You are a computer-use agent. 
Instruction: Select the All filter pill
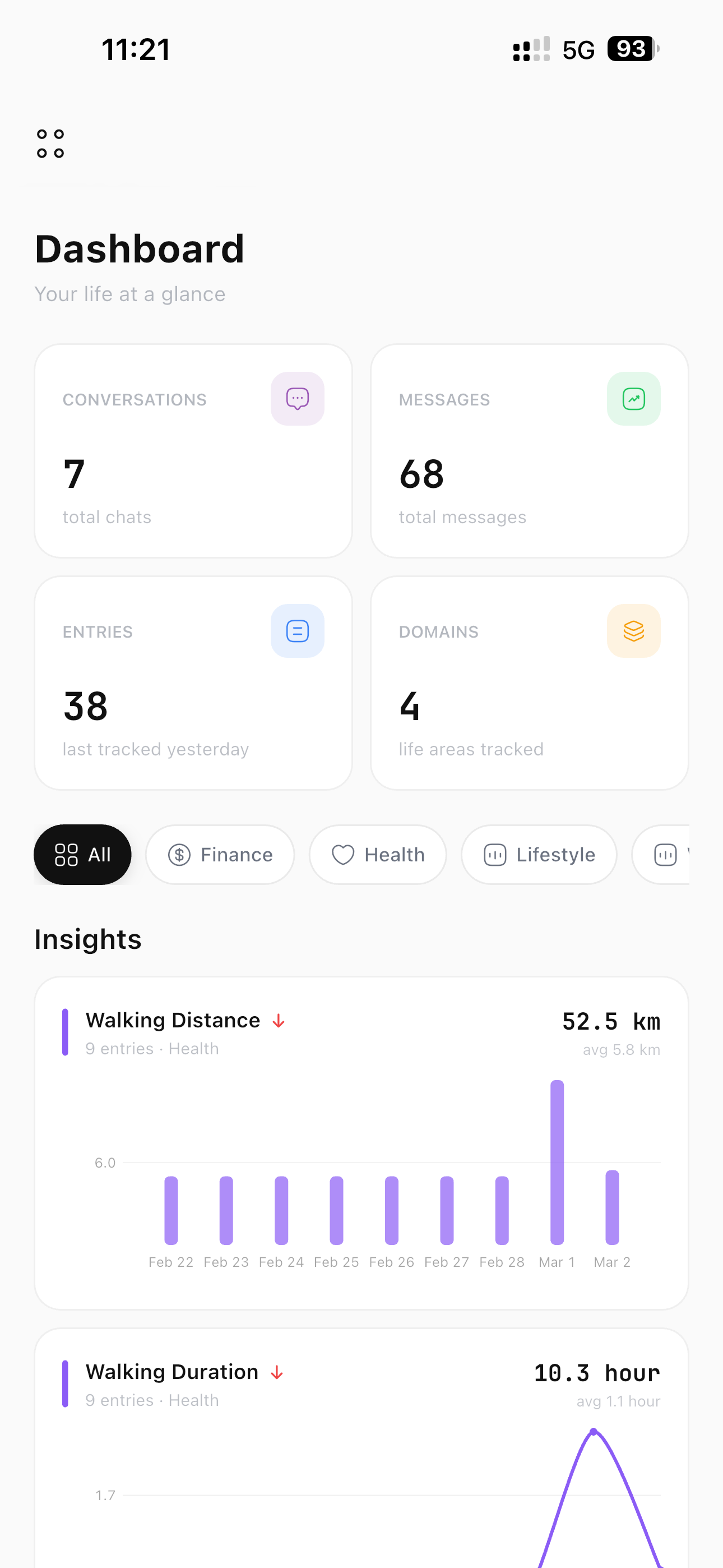coord(82,855)
